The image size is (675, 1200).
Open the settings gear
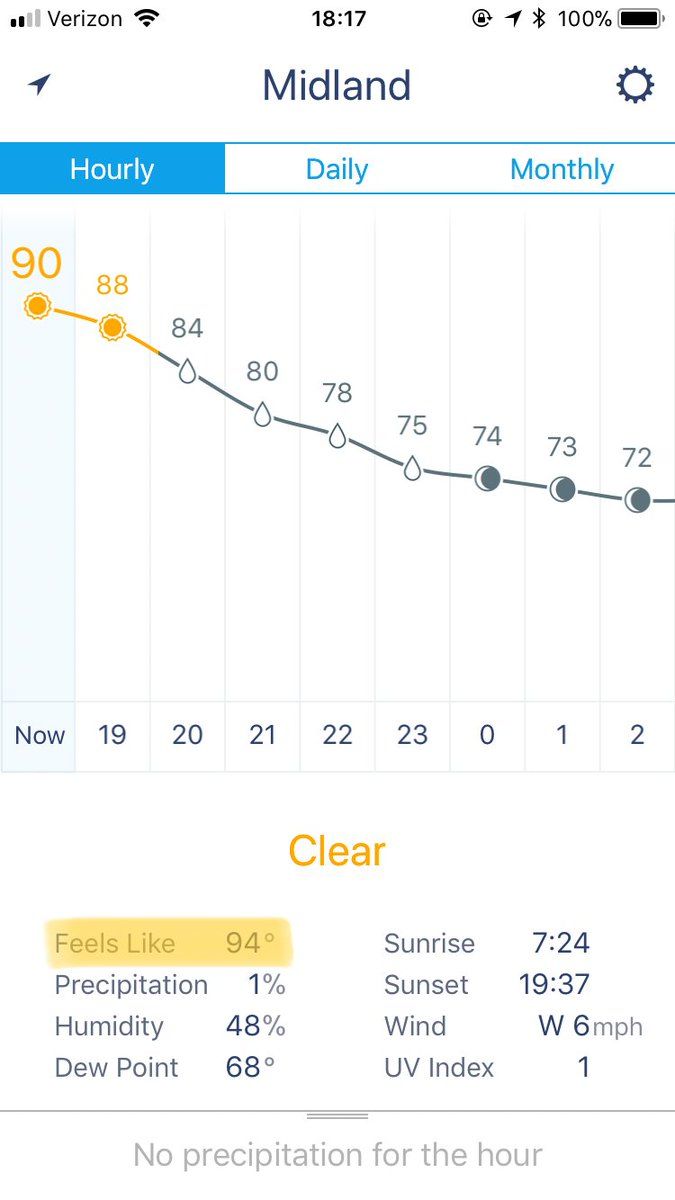coord(634,85)
